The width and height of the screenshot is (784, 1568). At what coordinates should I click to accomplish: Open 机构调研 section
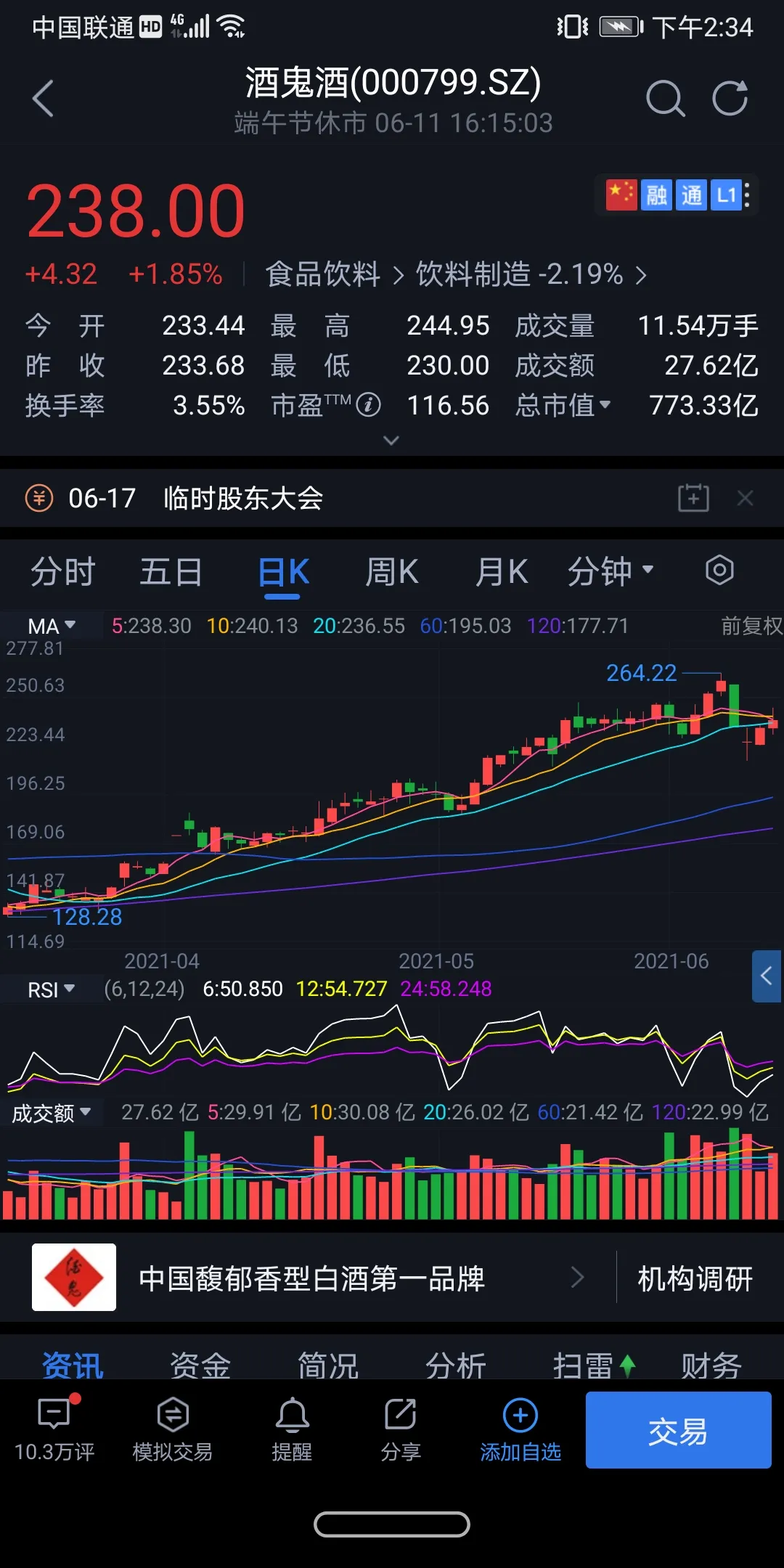coord(695,1278)
